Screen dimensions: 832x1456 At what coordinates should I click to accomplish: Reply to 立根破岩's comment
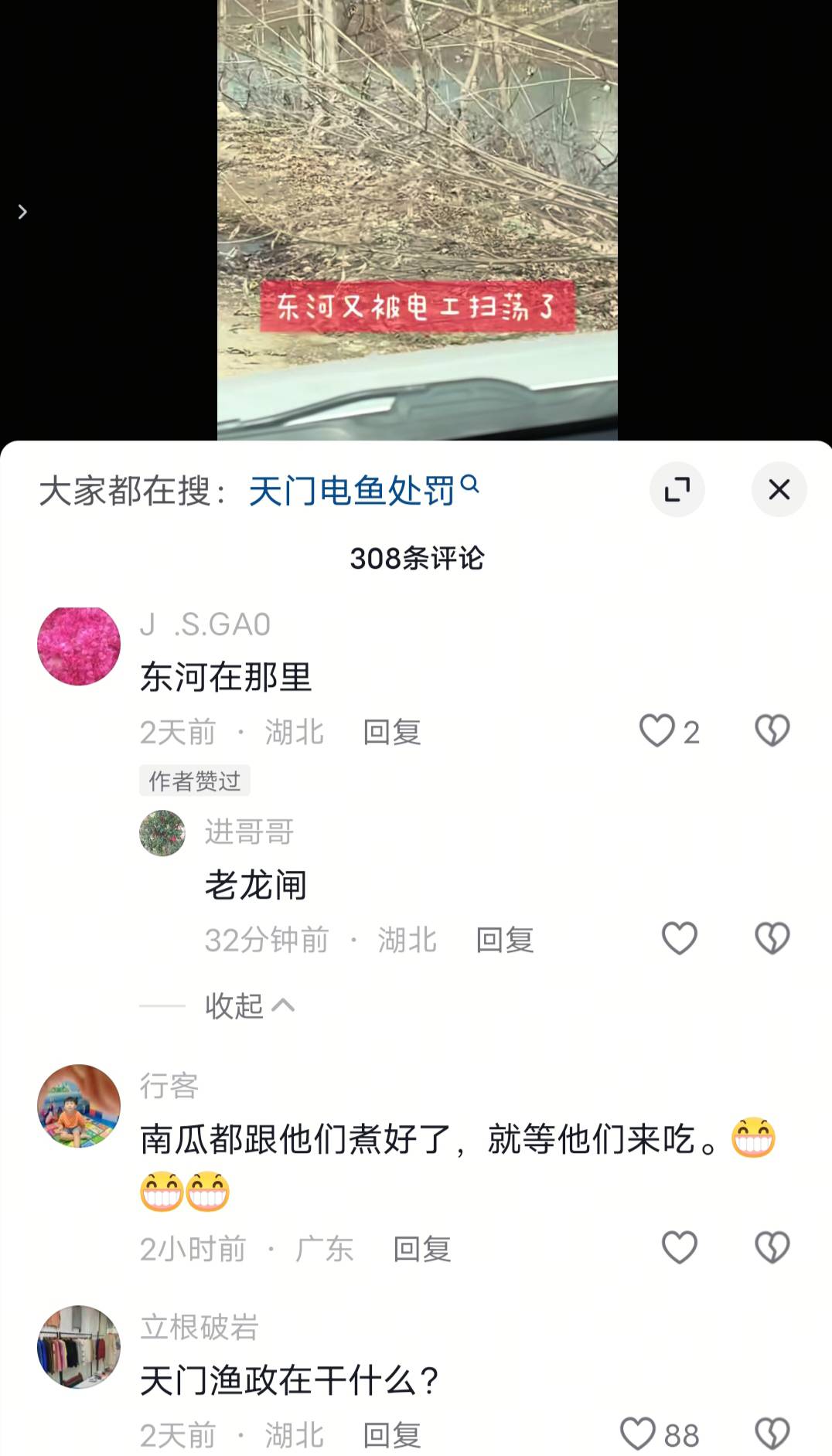tap(392, 1435)
